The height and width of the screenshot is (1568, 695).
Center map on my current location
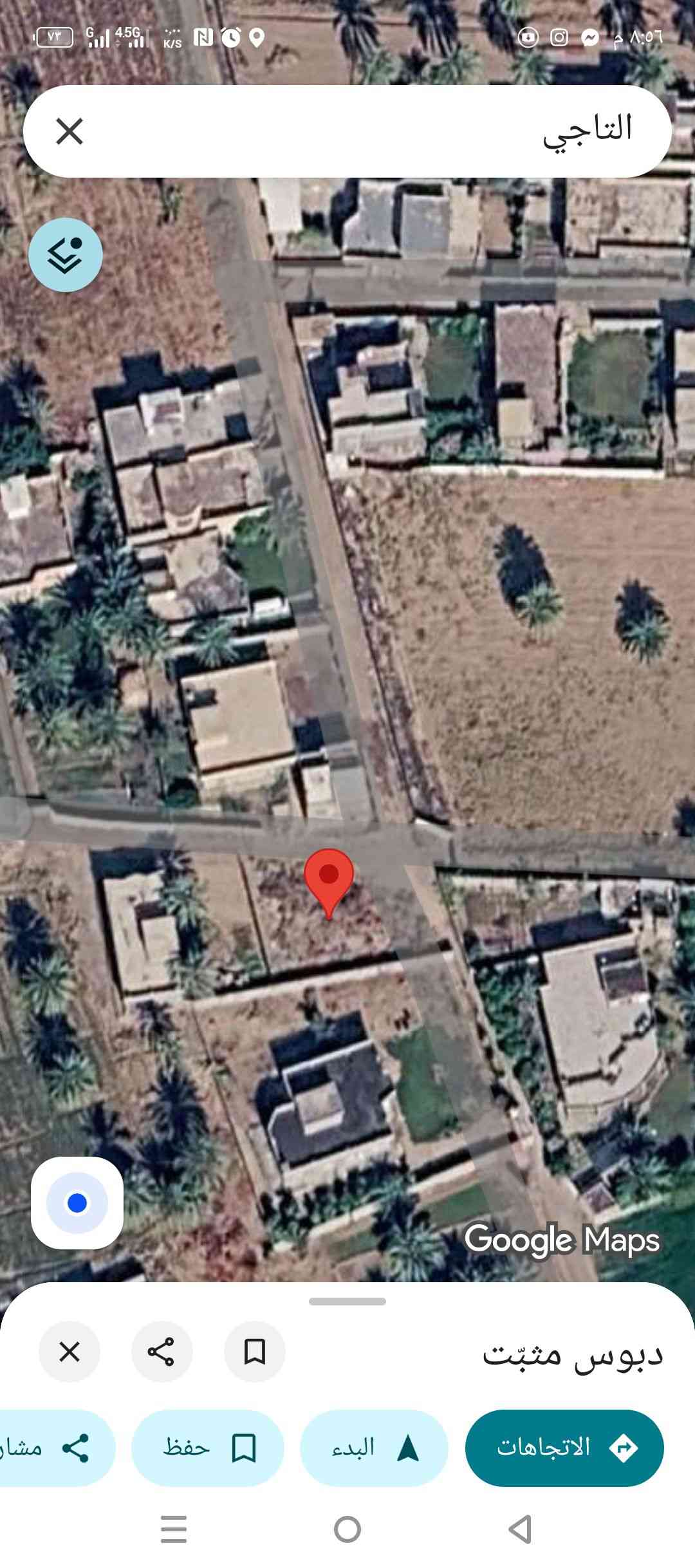(x=77, y=1203)
